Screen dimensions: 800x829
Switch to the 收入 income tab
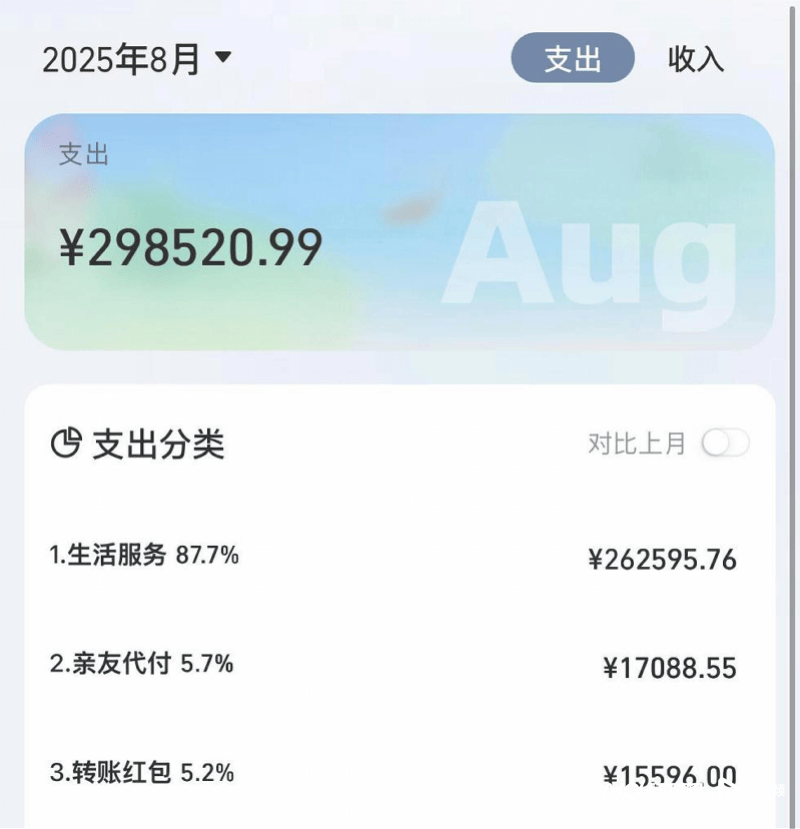click(694, 60)
